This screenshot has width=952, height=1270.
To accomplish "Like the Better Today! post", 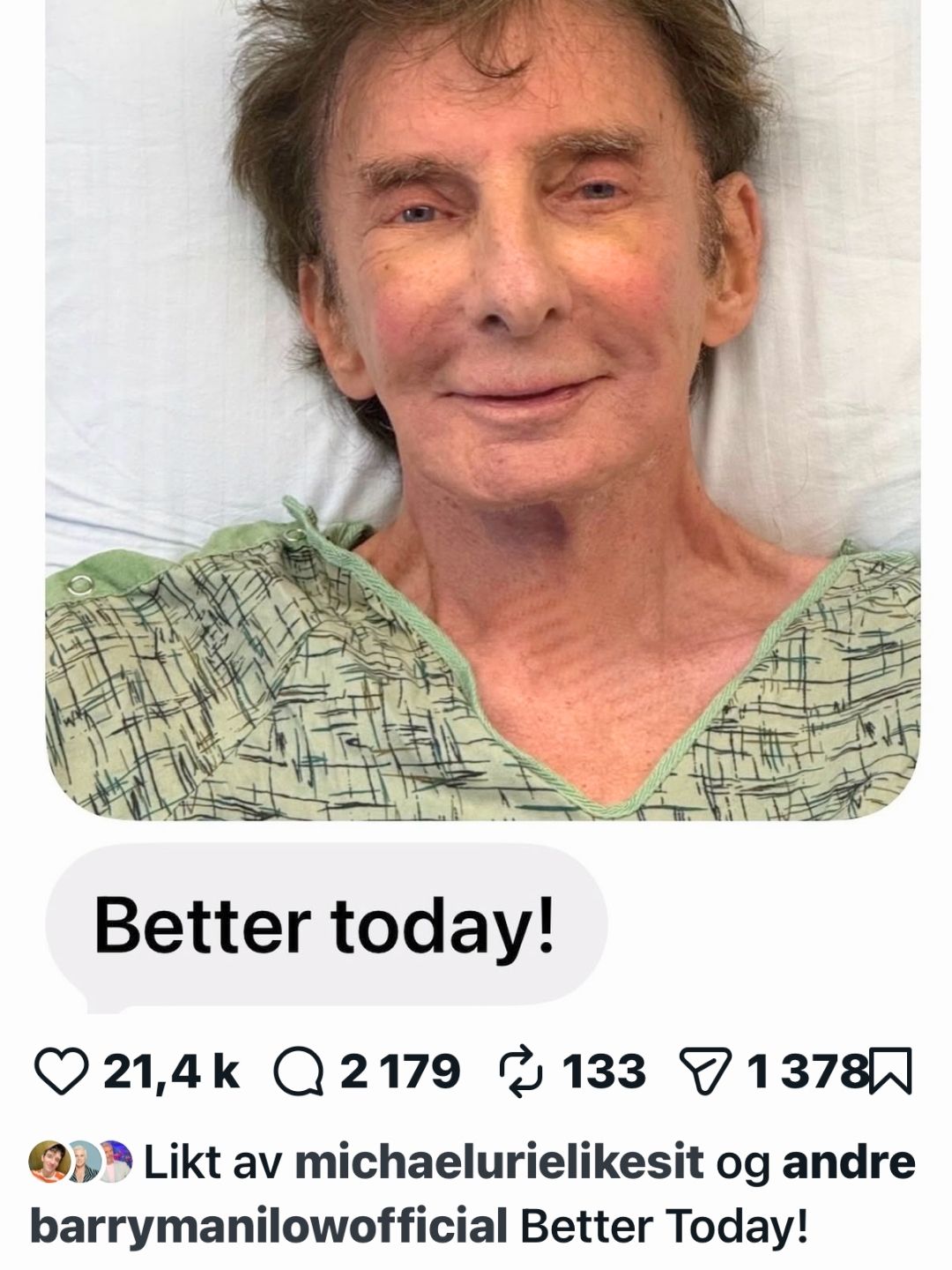I will click(x=62, y=1072).
